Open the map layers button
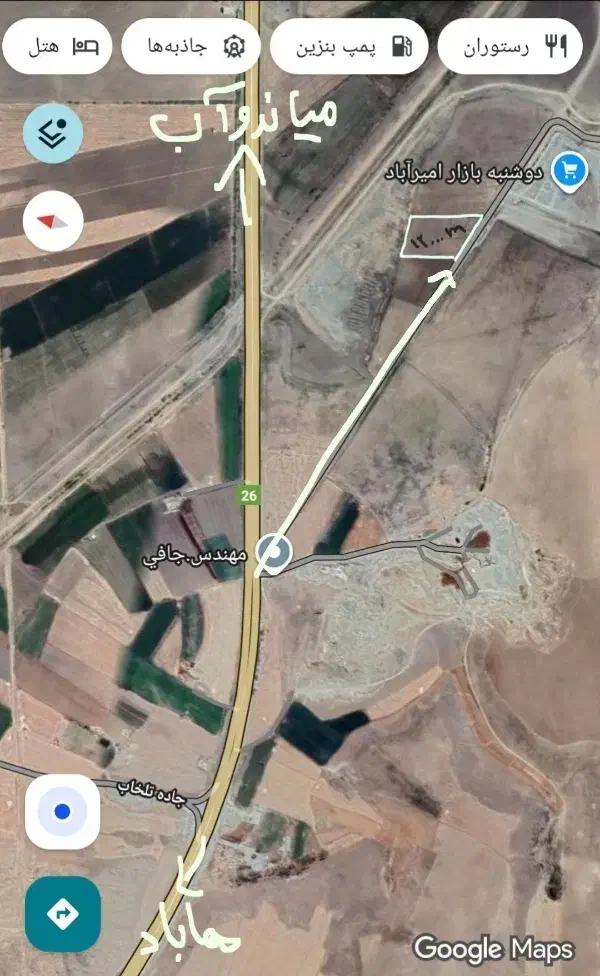This screenshot has height=976, width=600. coord(53,135)
